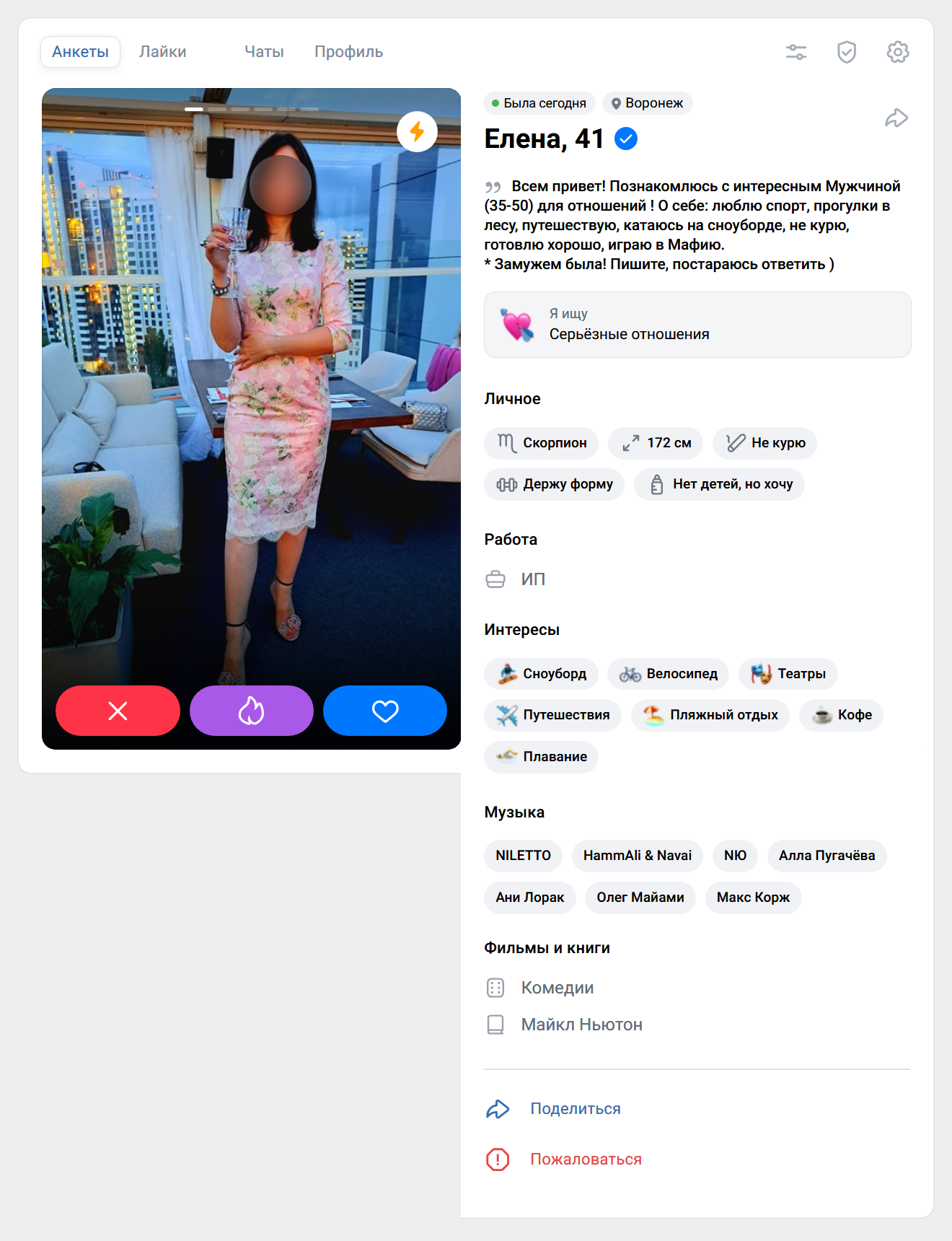Viewport: 952px width, 1241px height.
Task: Send a superlike with the purple flame button
Action: [251, 711]
